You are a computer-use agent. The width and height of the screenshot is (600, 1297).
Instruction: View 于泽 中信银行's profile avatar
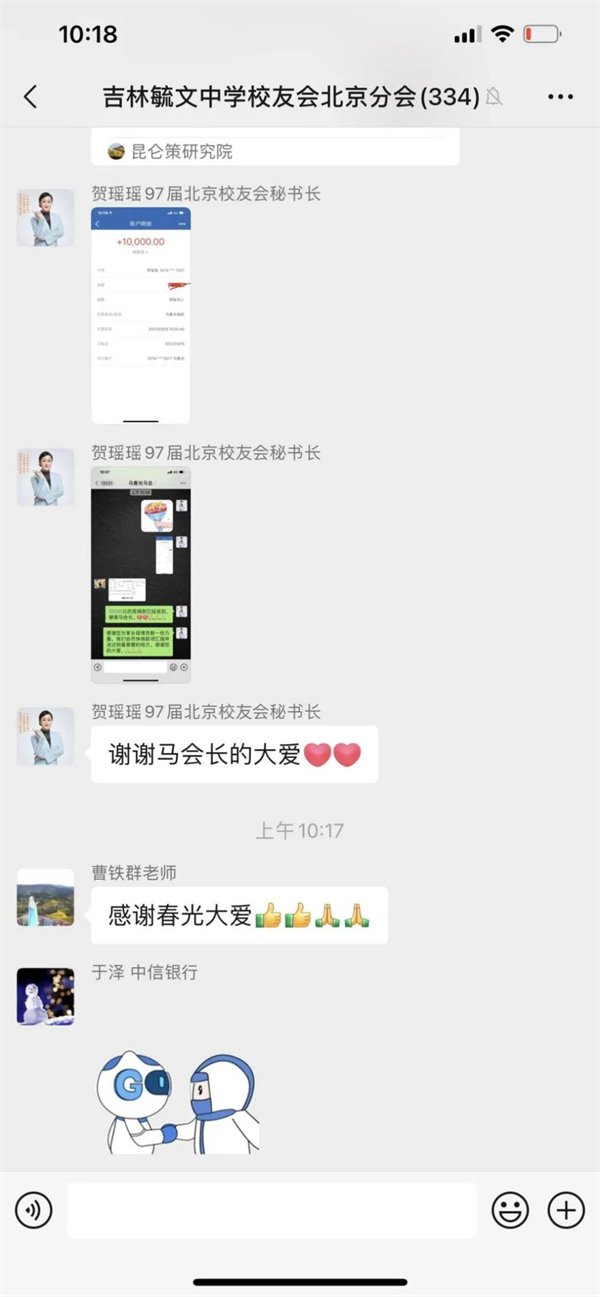[45, 996]
